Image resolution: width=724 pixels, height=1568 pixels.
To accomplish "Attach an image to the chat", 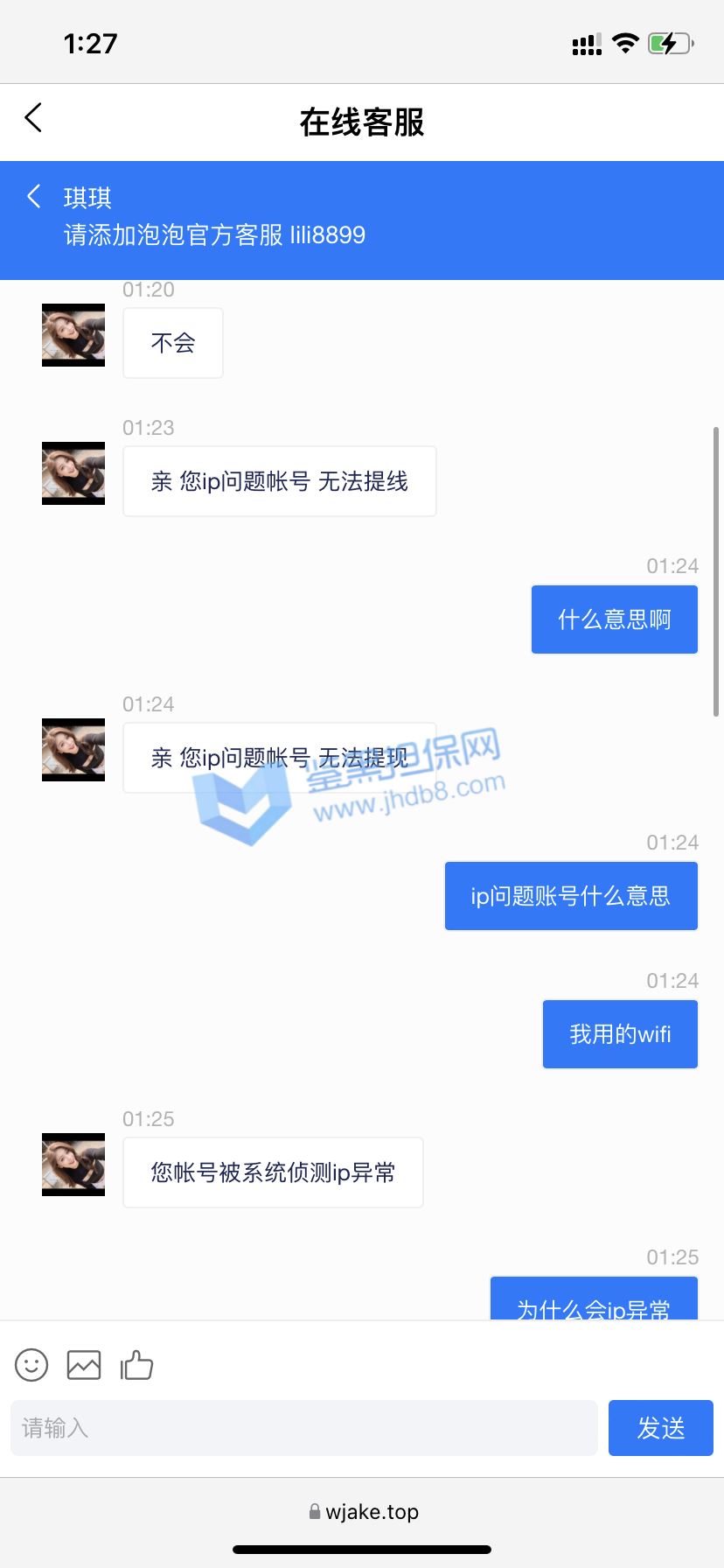I will click(84, 1364).
